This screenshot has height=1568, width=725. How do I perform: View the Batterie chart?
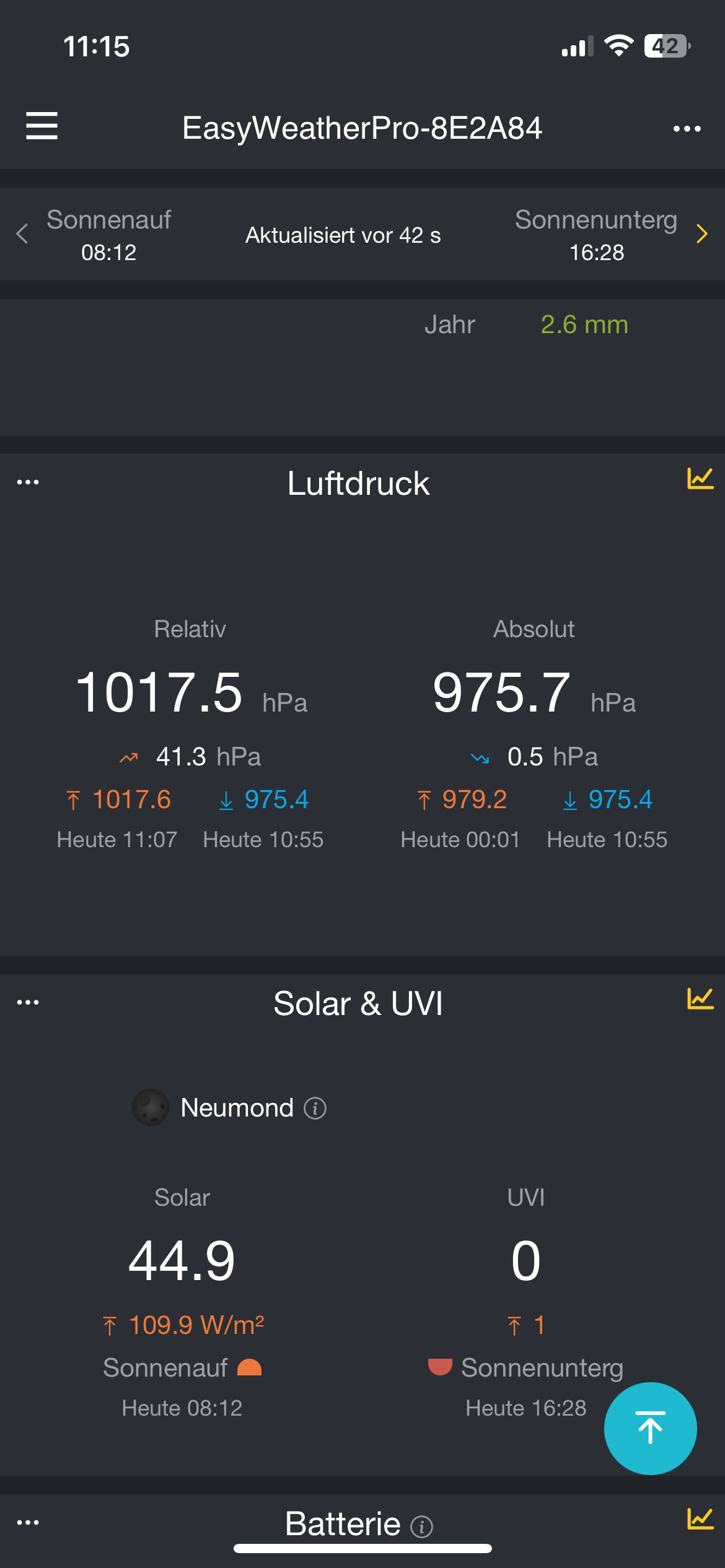[700, 1519]
